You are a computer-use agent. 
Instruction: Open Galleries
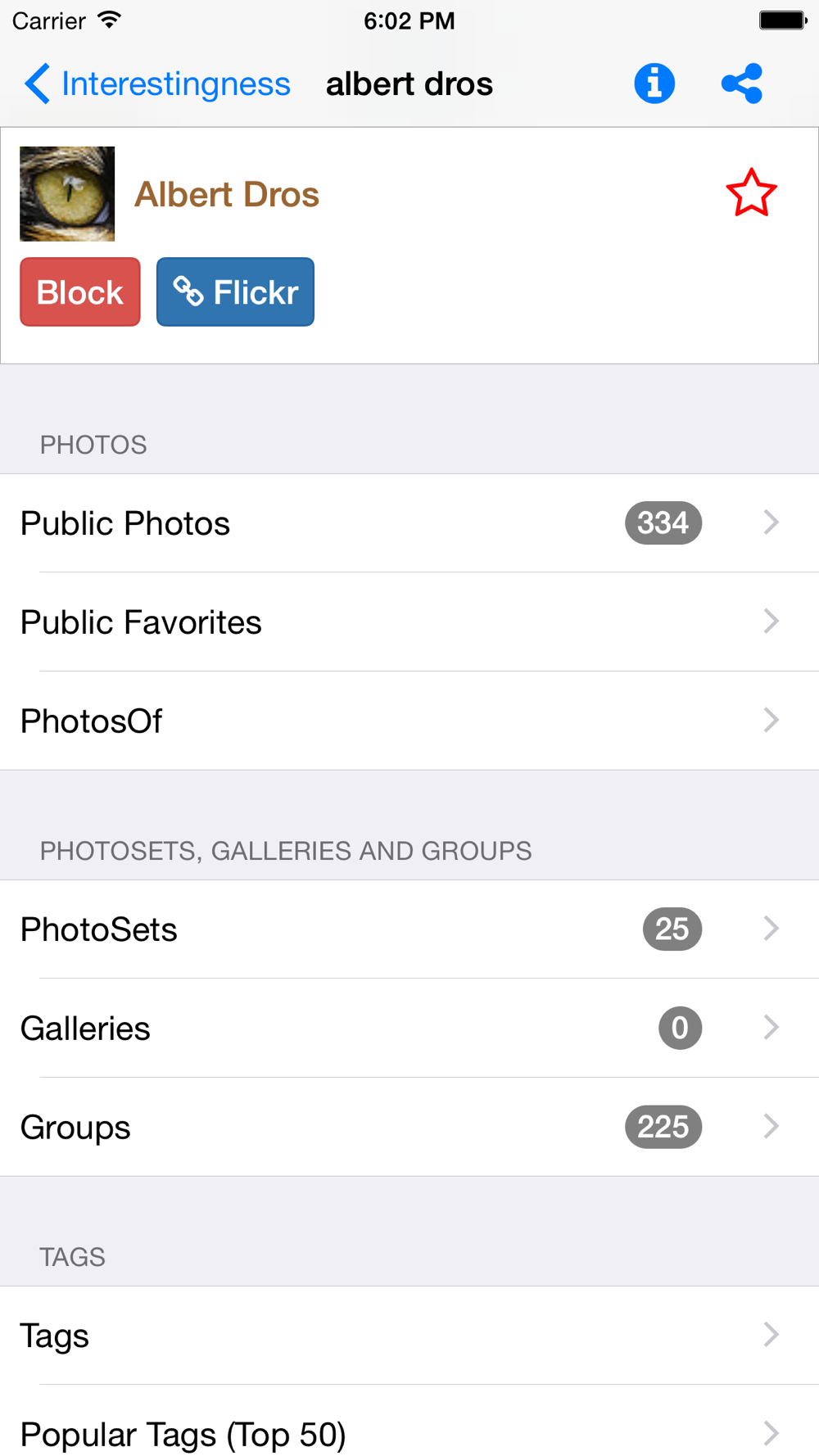pyautogui.click(x=409, y=1029)
